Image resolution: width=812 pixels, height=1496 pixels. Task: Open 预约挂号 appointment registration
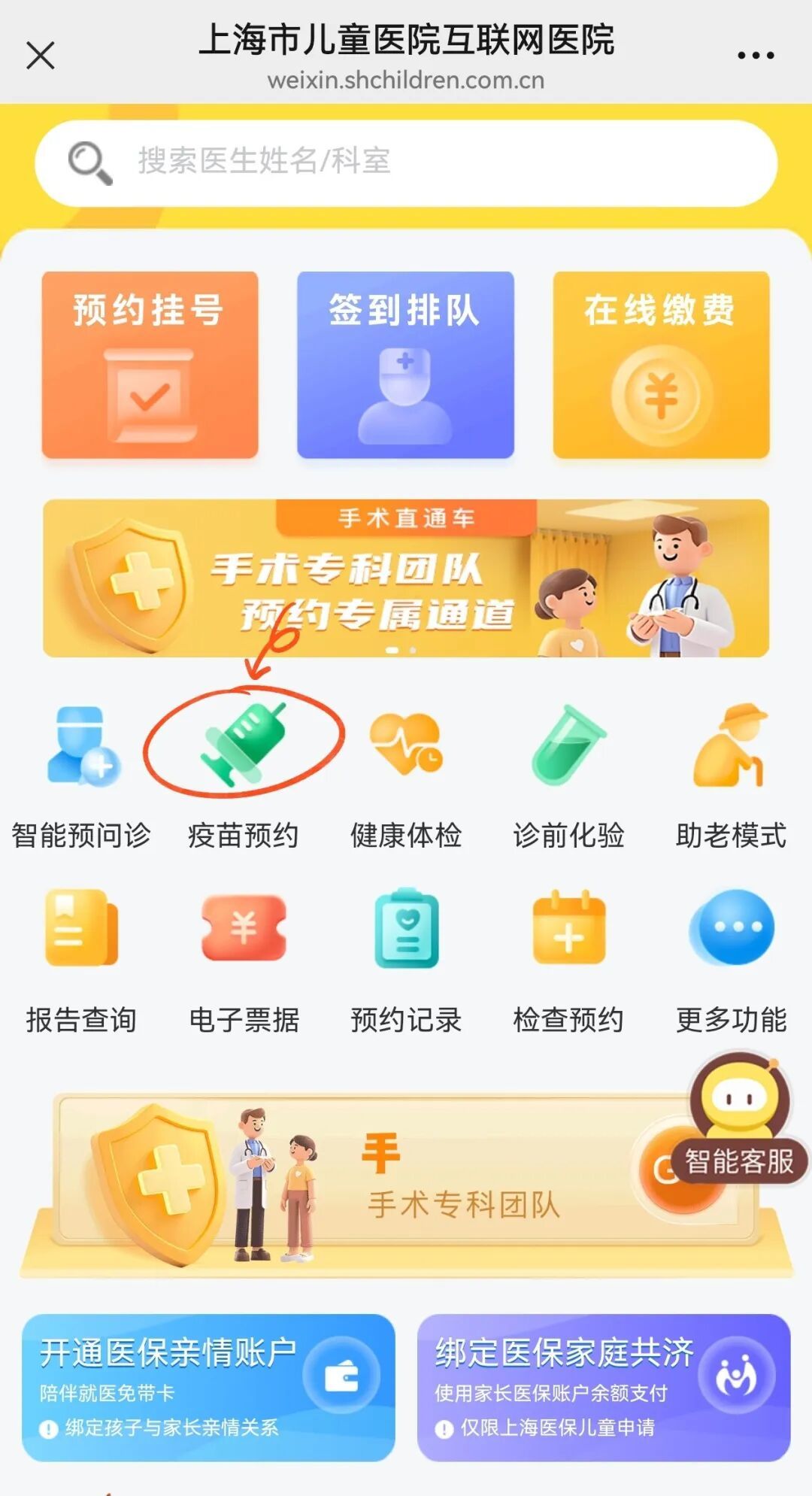point(150,366)
